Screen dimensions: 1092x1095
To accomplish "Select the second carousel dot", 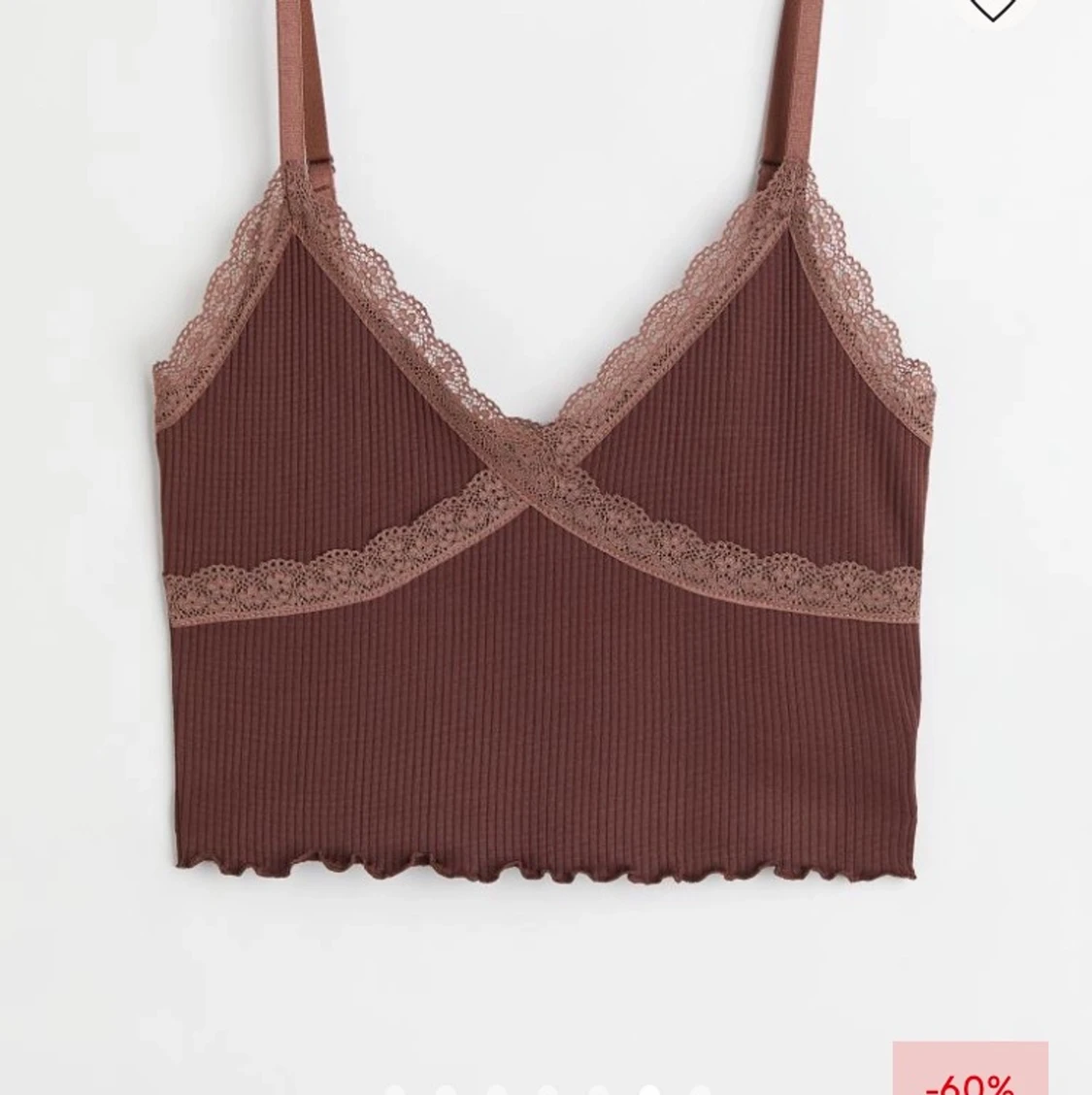I will [445, 1089].
